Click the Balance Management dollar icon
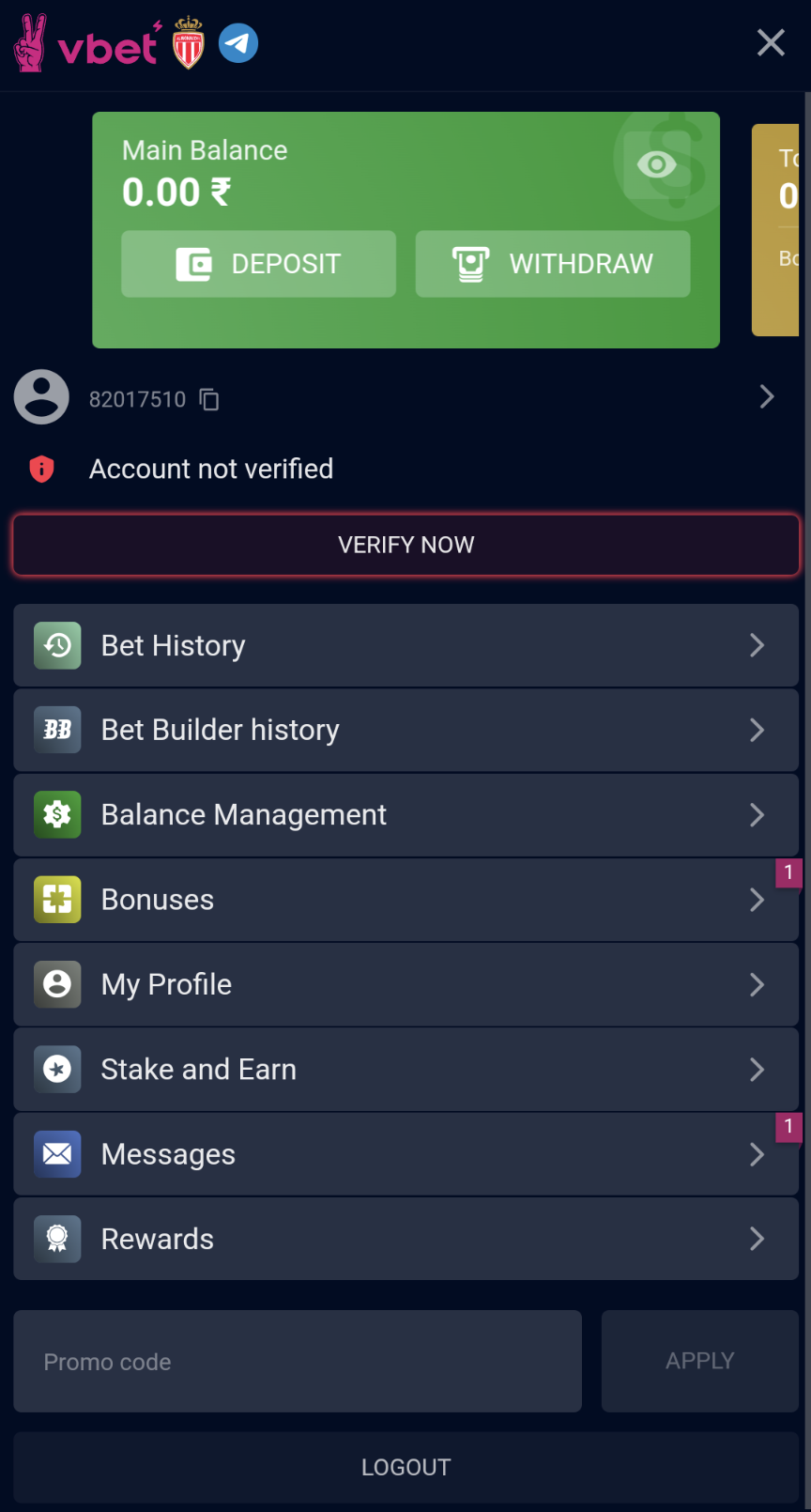 click(57, 815)
